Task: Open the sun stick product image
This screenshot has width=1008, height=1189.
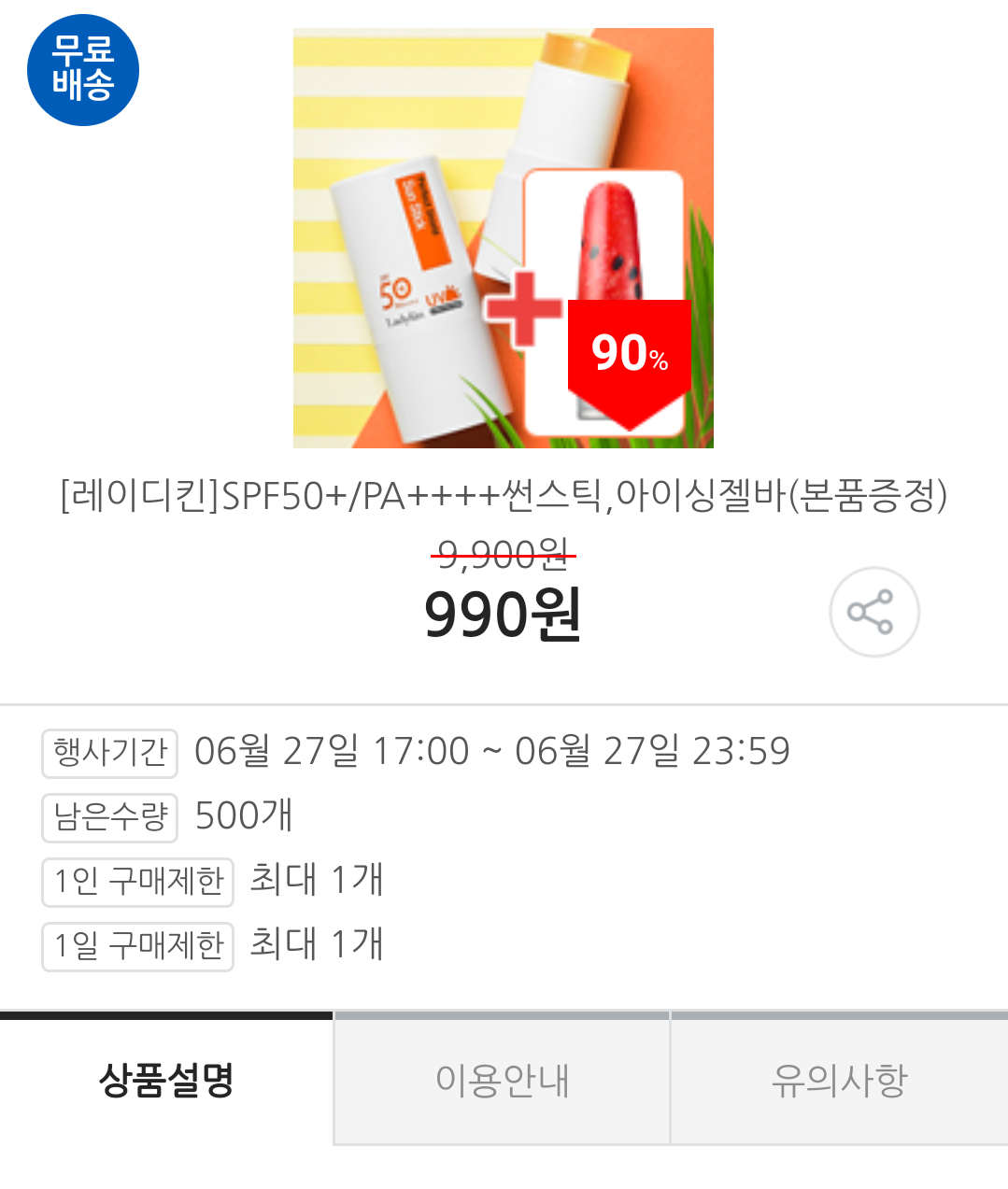Action: pos(503,238)
